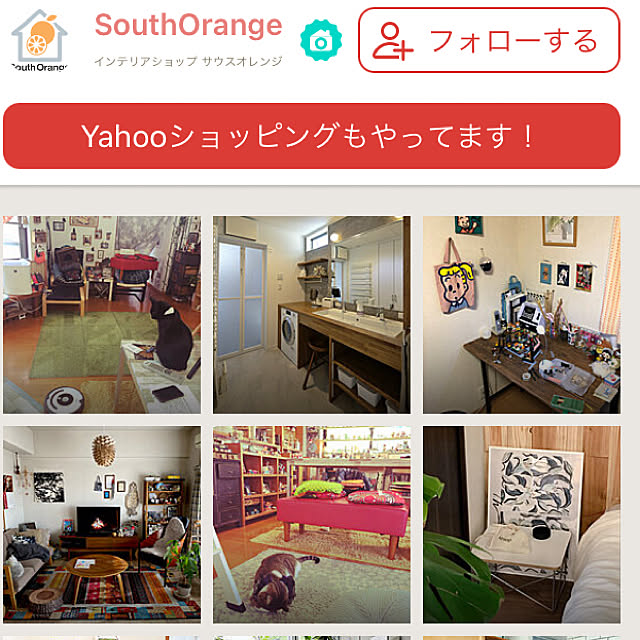Tap the フォローする follow button
This screenshot has width=640, height=640.
click(x=488, y=41)
